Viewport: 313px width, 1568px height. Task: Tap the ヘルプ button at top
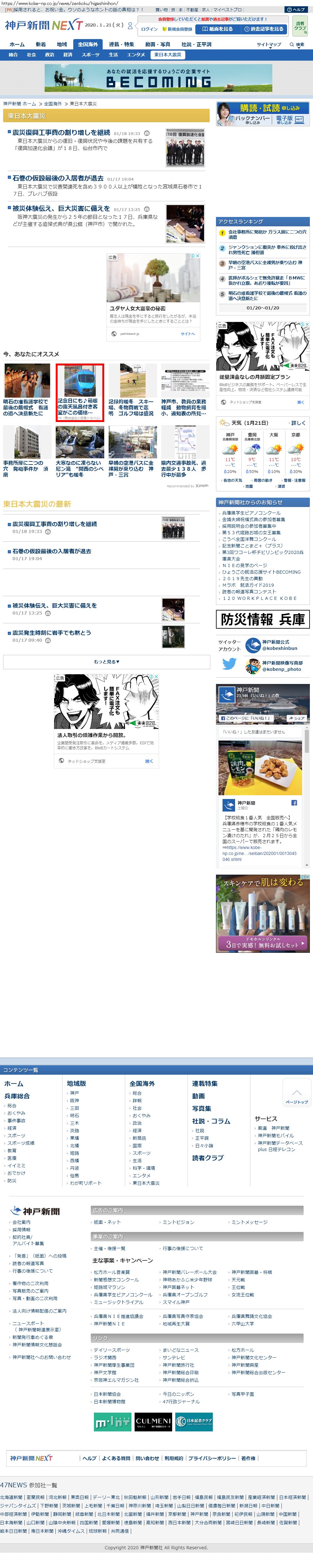pyautogui.click(x=296, y=10)
